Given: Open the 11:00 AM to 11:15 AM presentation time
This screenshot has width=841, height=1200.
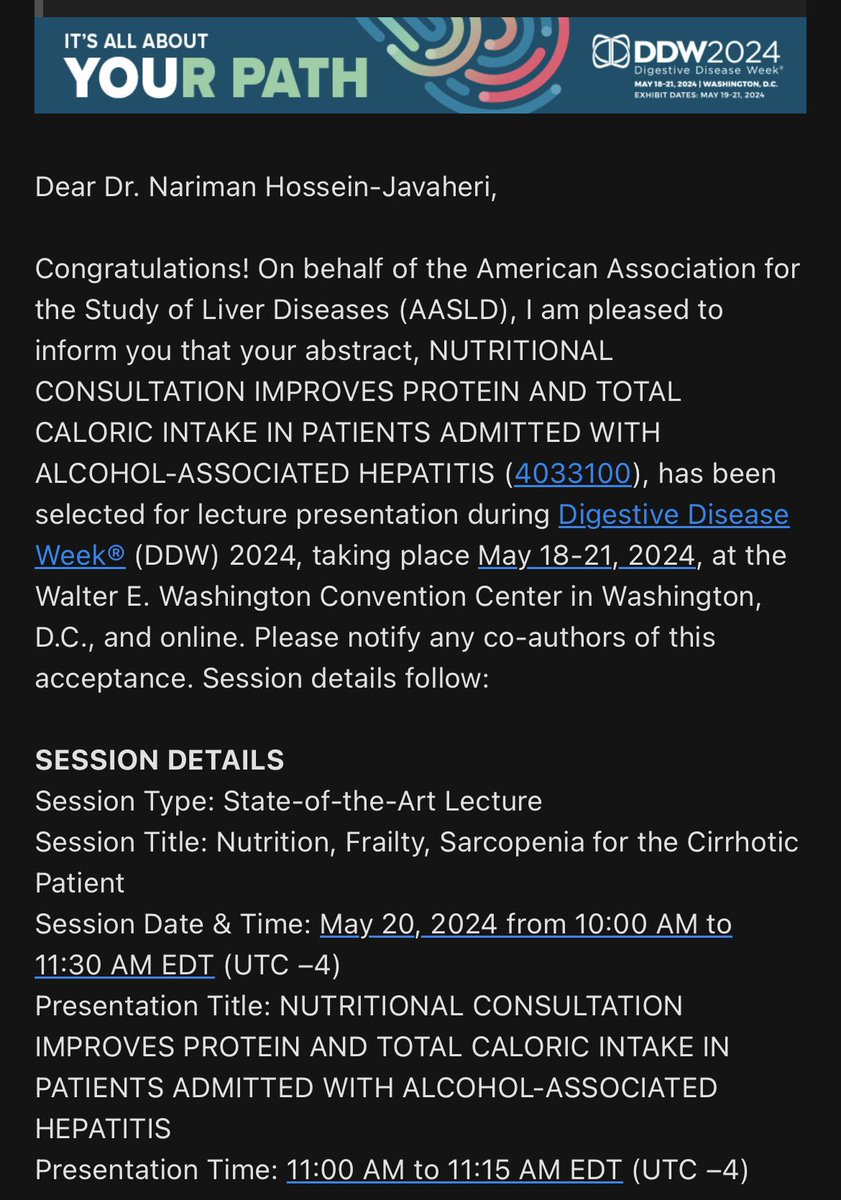Looking at the screenshot, I should 455,1170.
